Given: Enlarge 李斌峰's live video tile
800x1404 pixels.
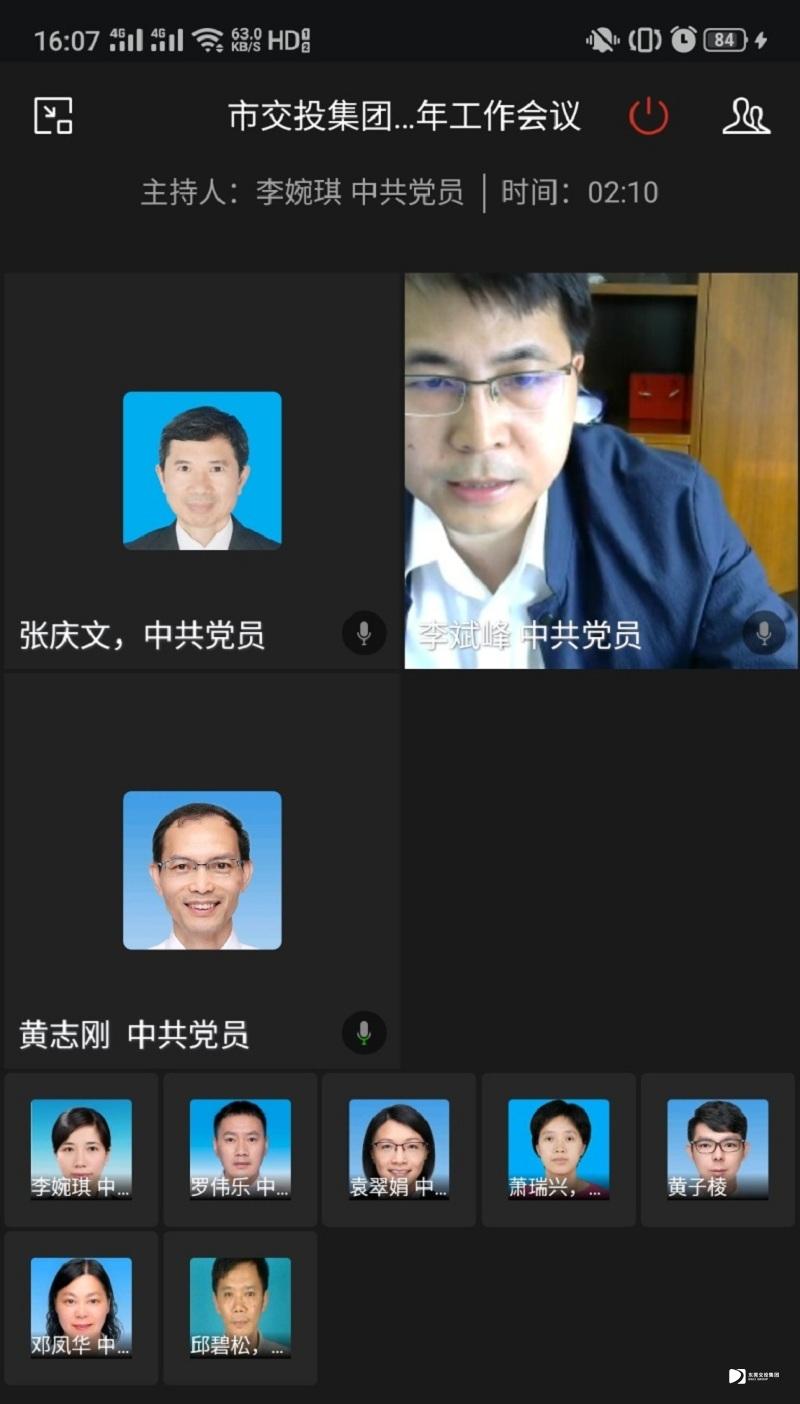Looking at the screenshot, I should click(600, 470).
